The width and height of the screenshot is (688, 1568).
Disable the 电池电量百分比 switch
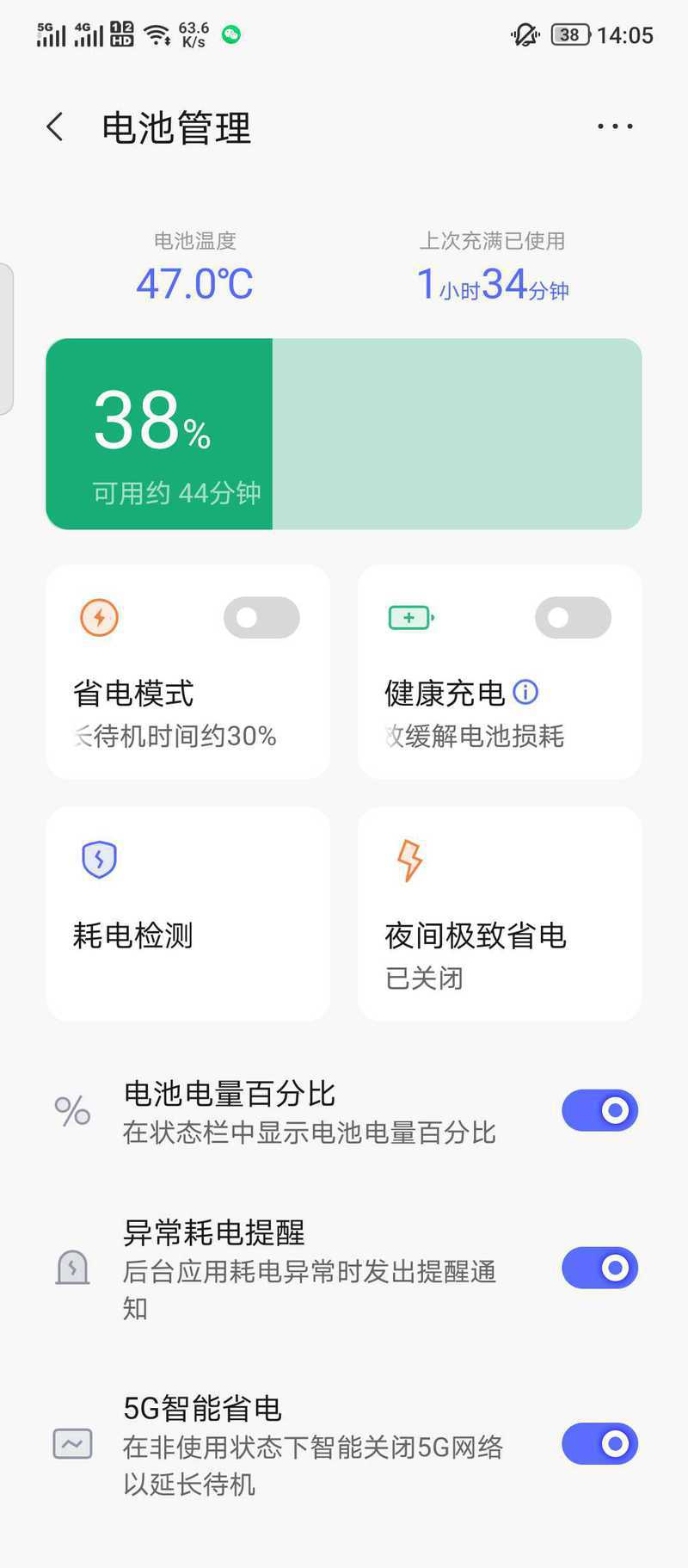(600, 1110)
